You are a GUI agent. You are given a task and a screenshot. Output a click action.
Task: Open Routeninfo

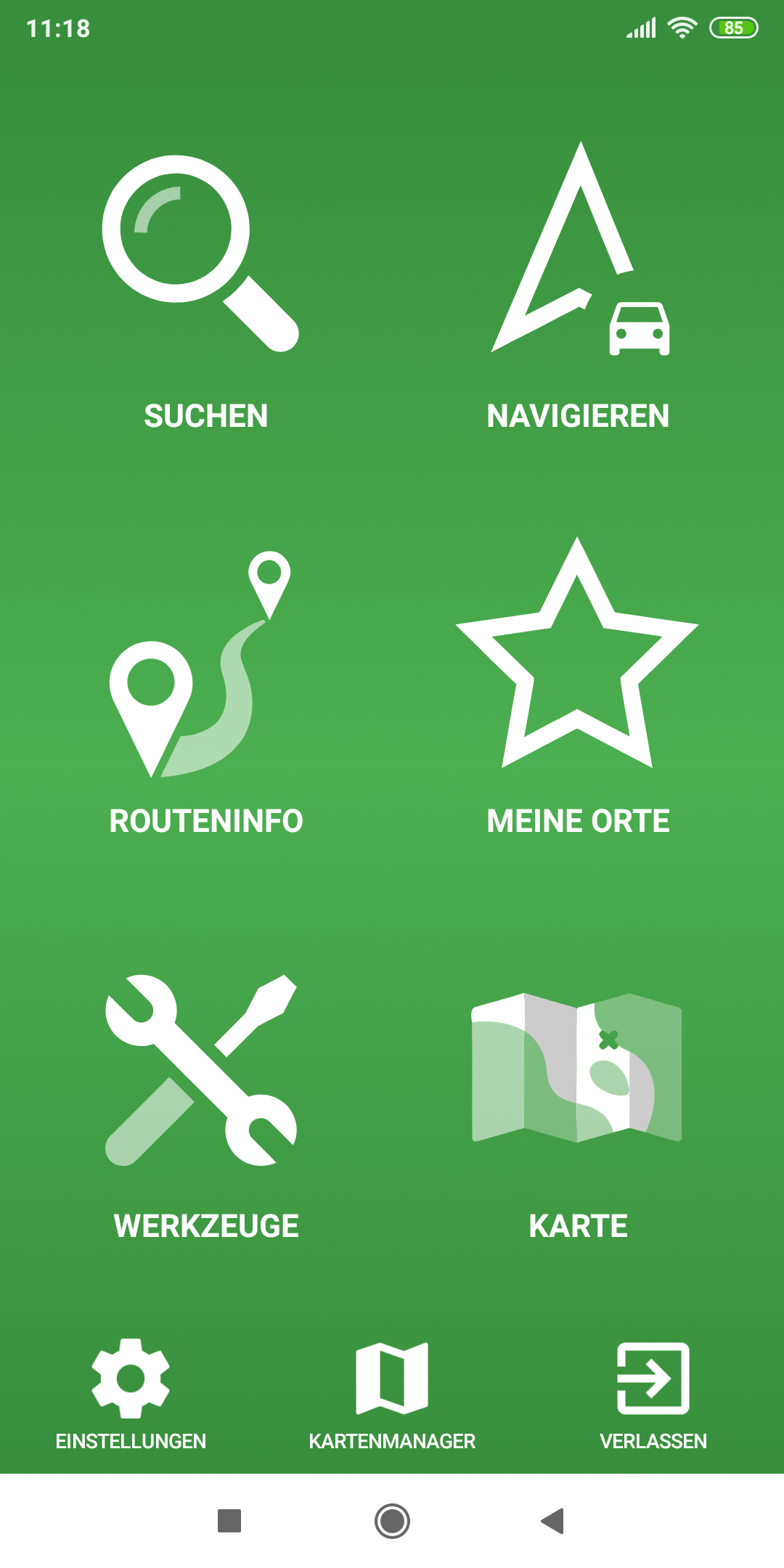click(205, 695)
